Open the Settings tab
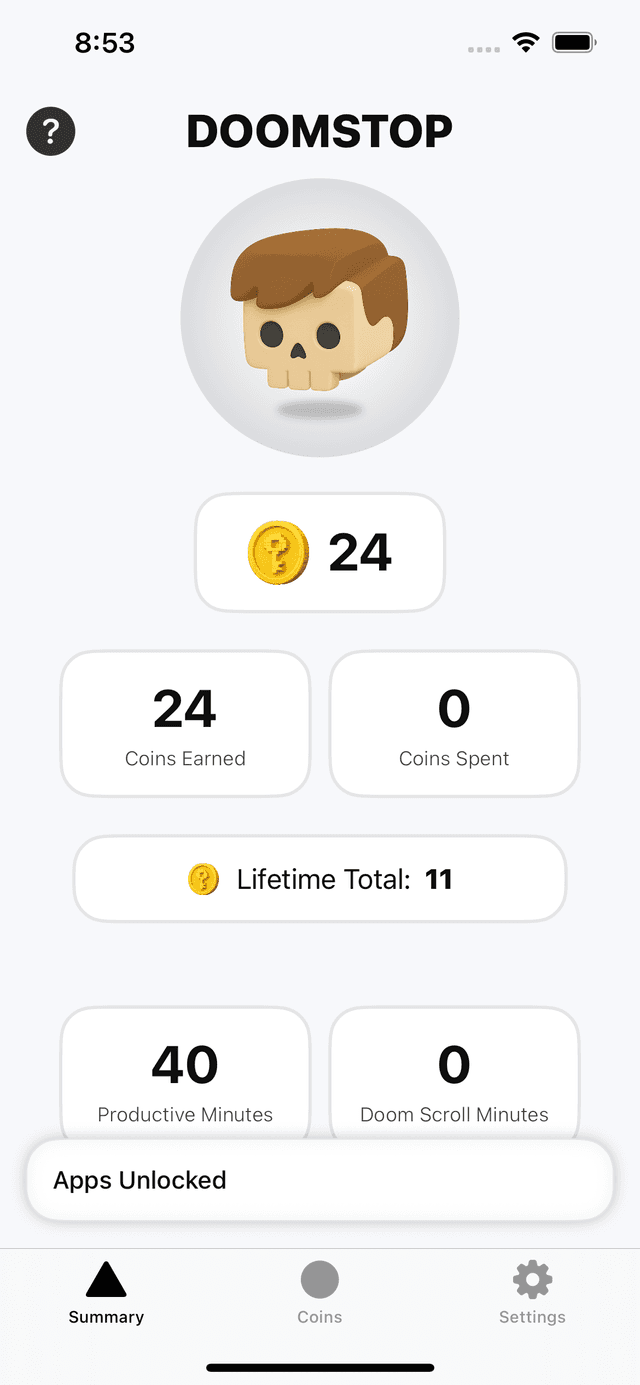This screenshot has width=640, height=1385. coord(532,1292)
